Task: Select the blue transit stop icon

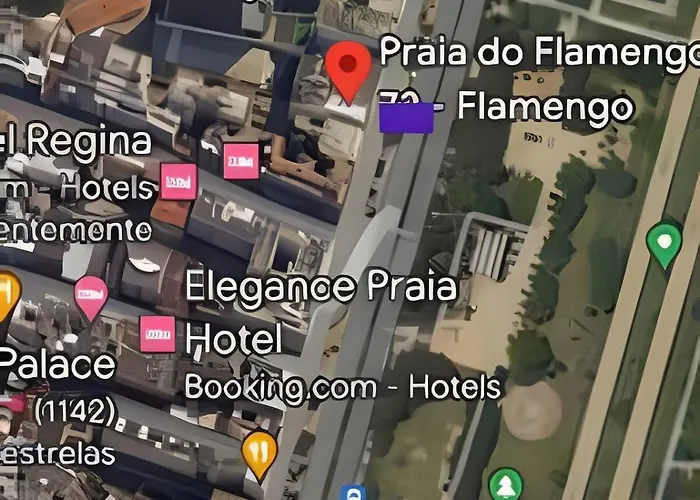Action: [x=352, y=493]
